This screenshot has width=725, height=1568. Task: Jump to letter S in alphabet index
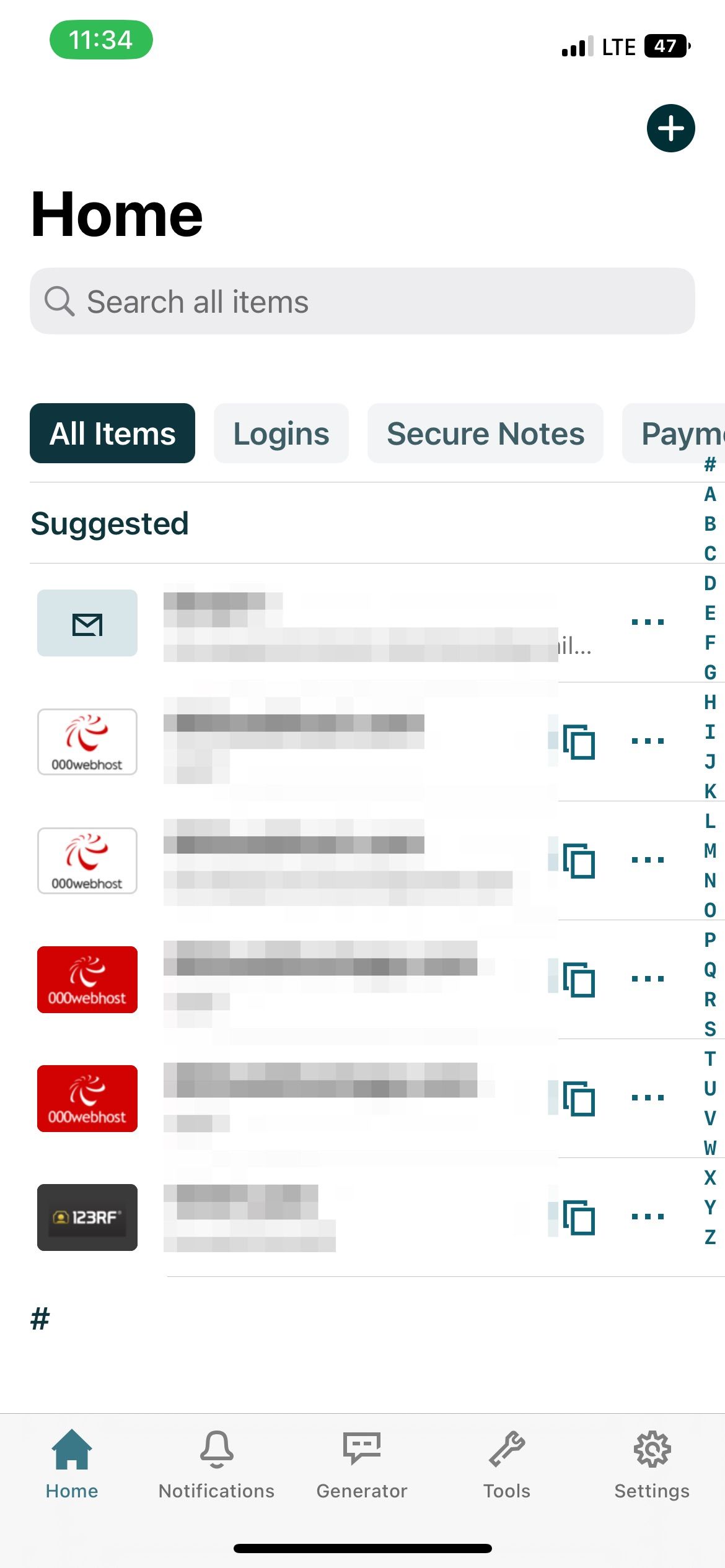[710, 1029]
